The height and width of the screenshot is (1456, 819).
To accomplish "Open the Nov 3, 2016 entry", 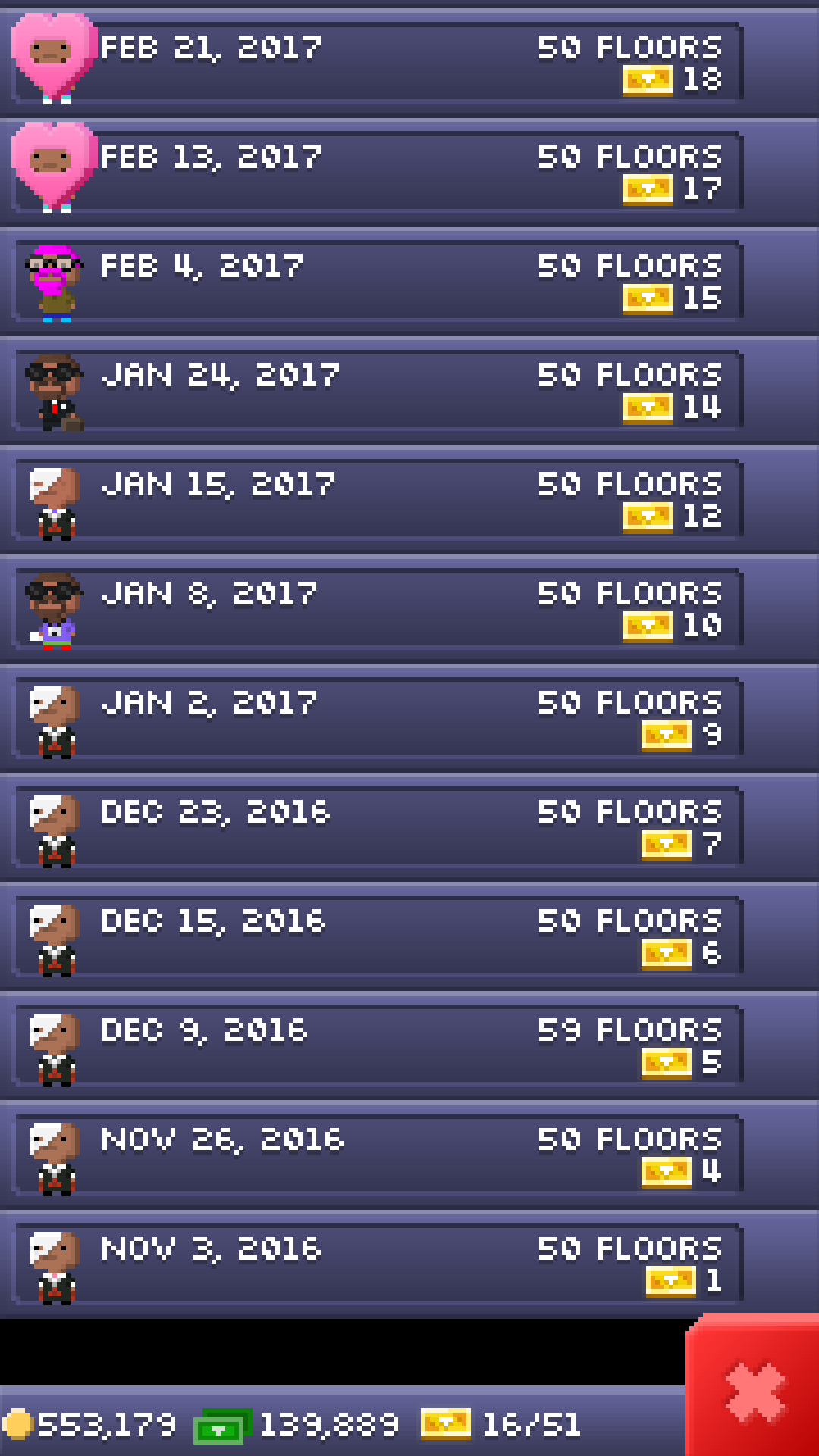I will click(379, 1263).
